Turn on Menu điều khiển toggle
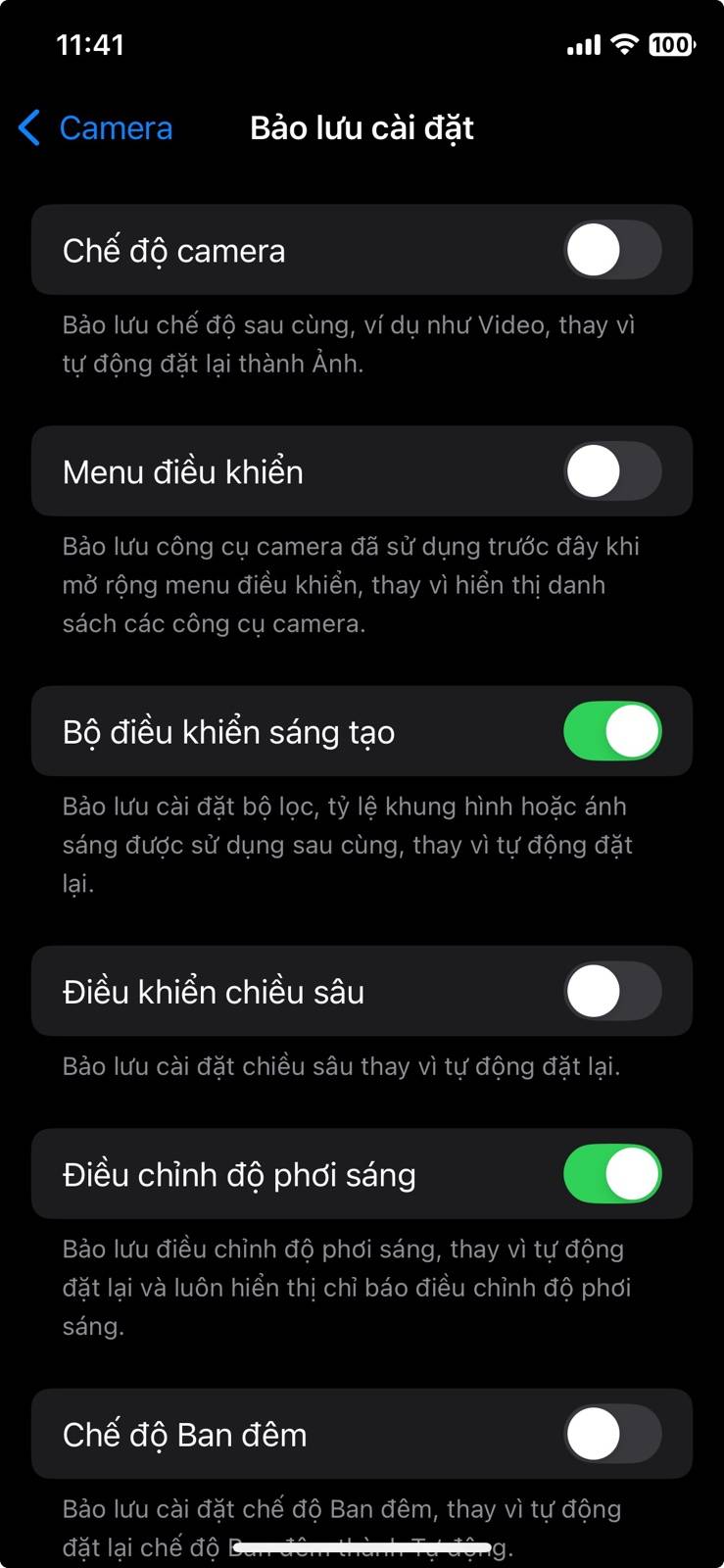724x1568 pixels. point(612,471)
